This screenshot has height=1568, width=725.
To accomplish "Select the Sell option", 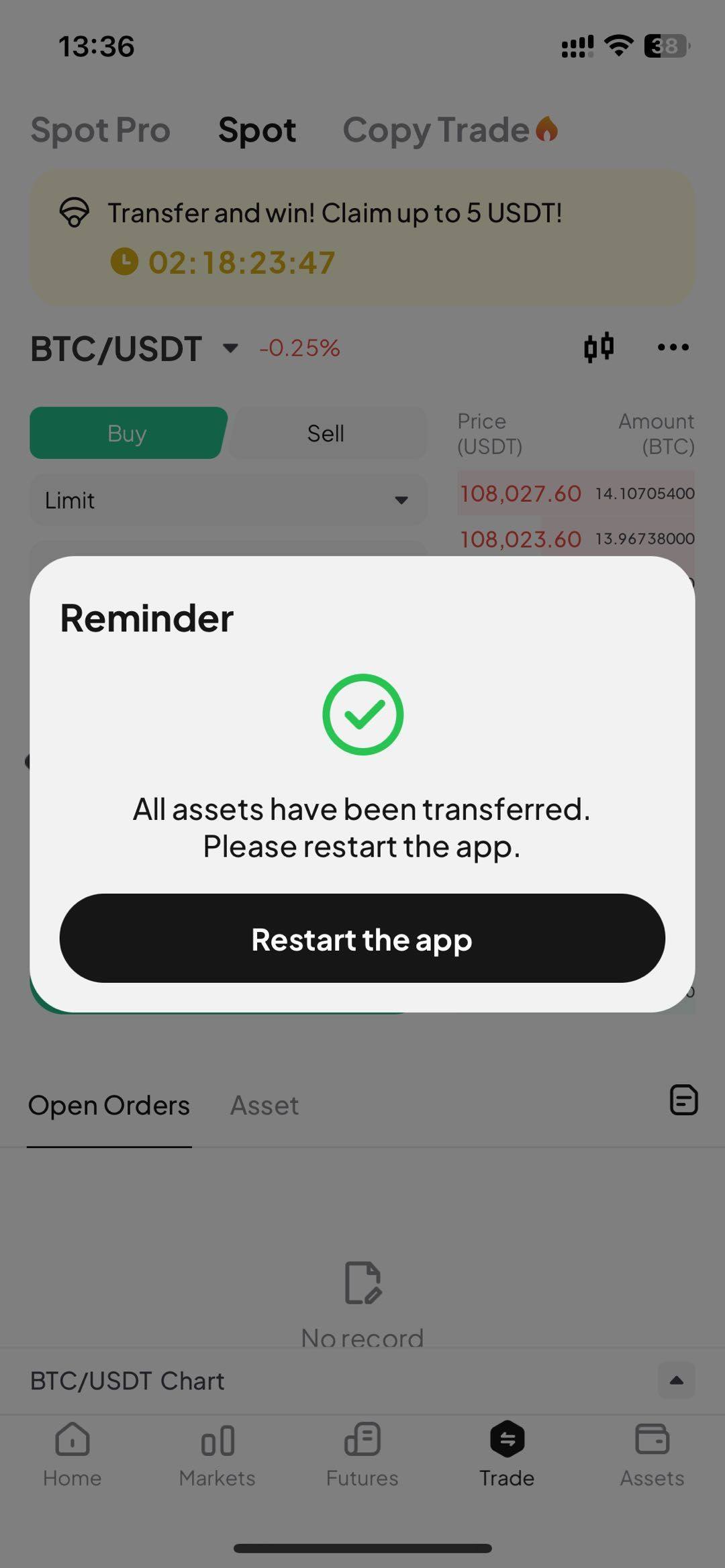I will [x=326, y=433].
